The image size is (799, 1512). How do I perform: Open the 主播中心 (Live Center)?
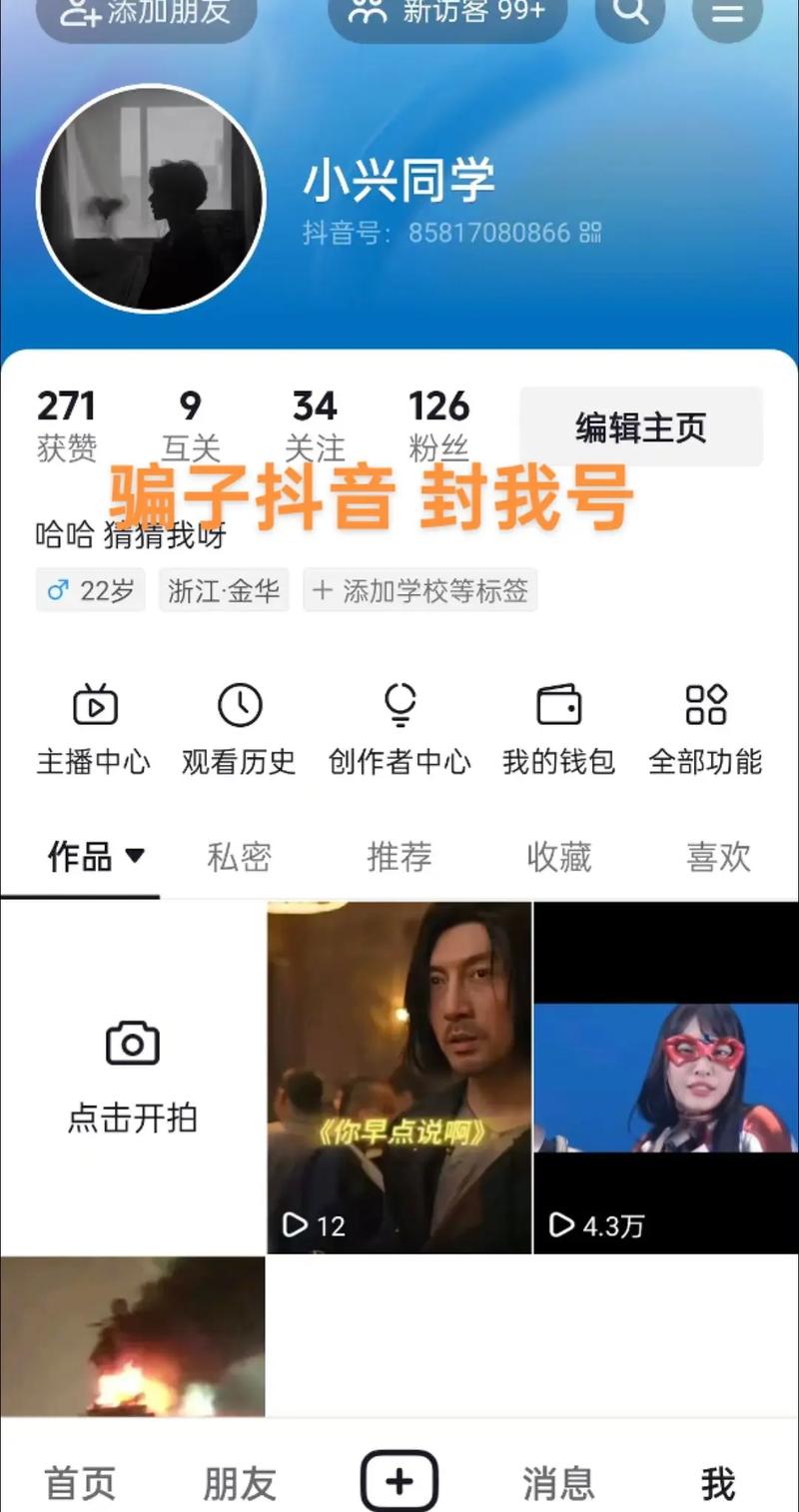(93, 727)
